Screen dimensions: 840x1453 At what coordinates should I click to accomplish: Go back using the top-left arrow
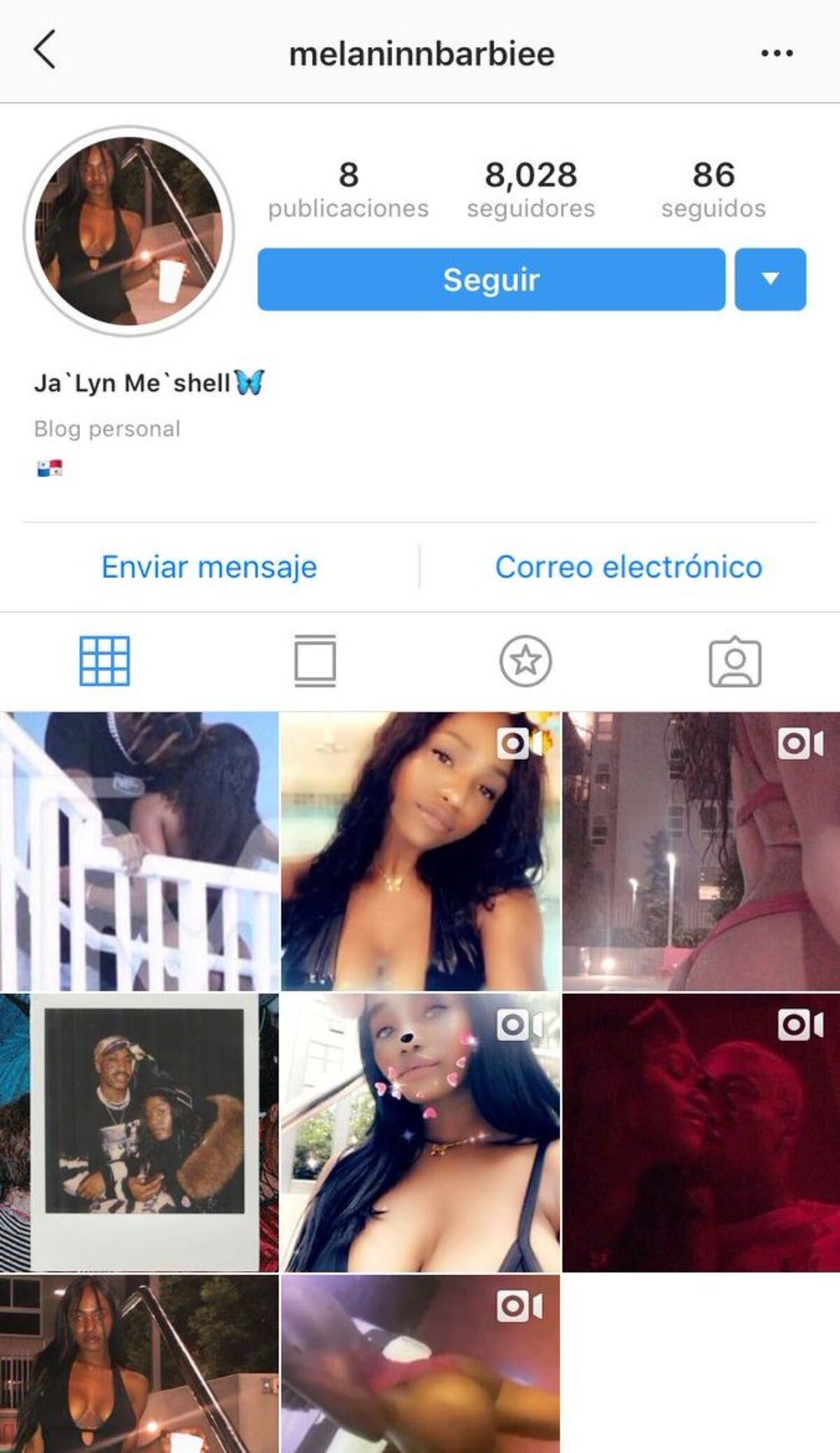(x=45, y=50)
